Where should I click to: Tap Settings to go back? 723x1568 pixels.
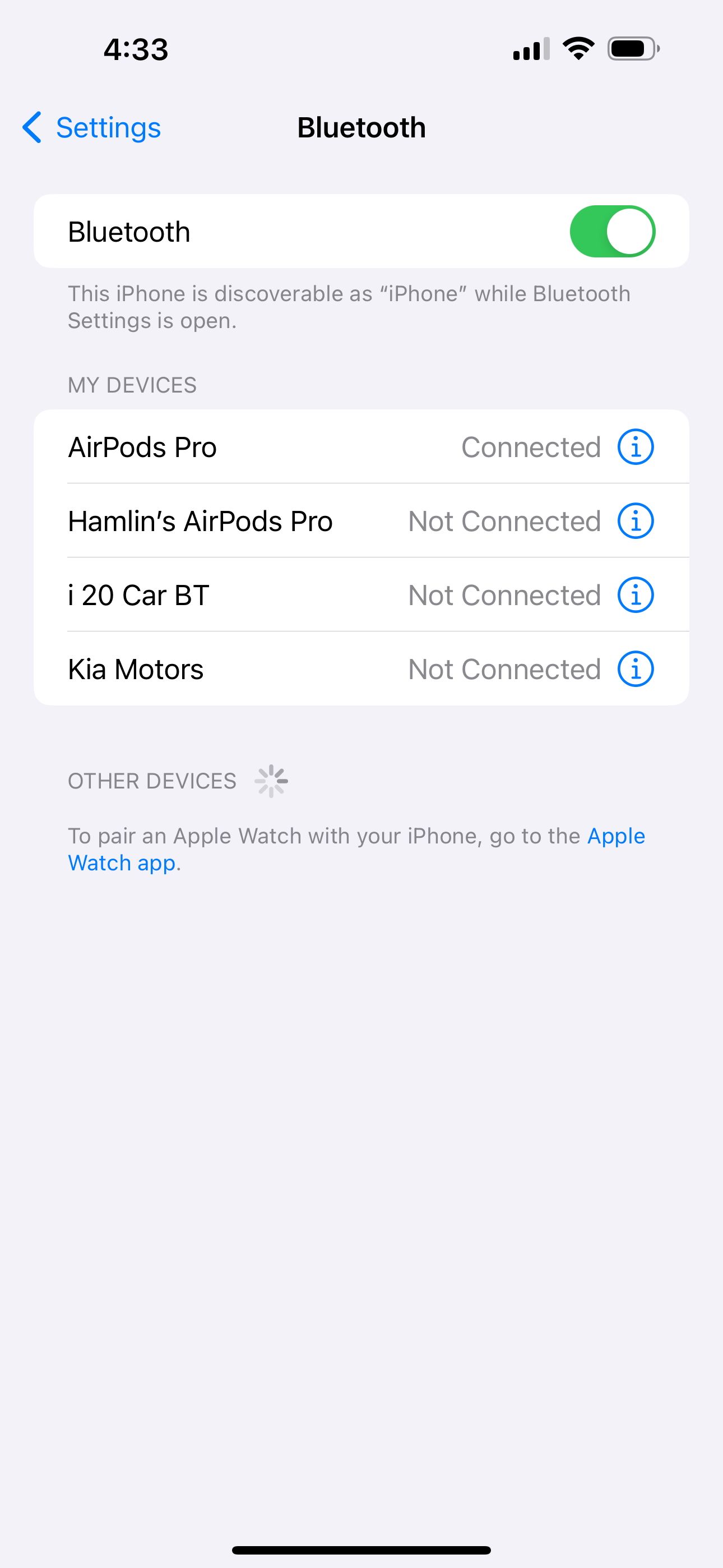tap(108, 127)
